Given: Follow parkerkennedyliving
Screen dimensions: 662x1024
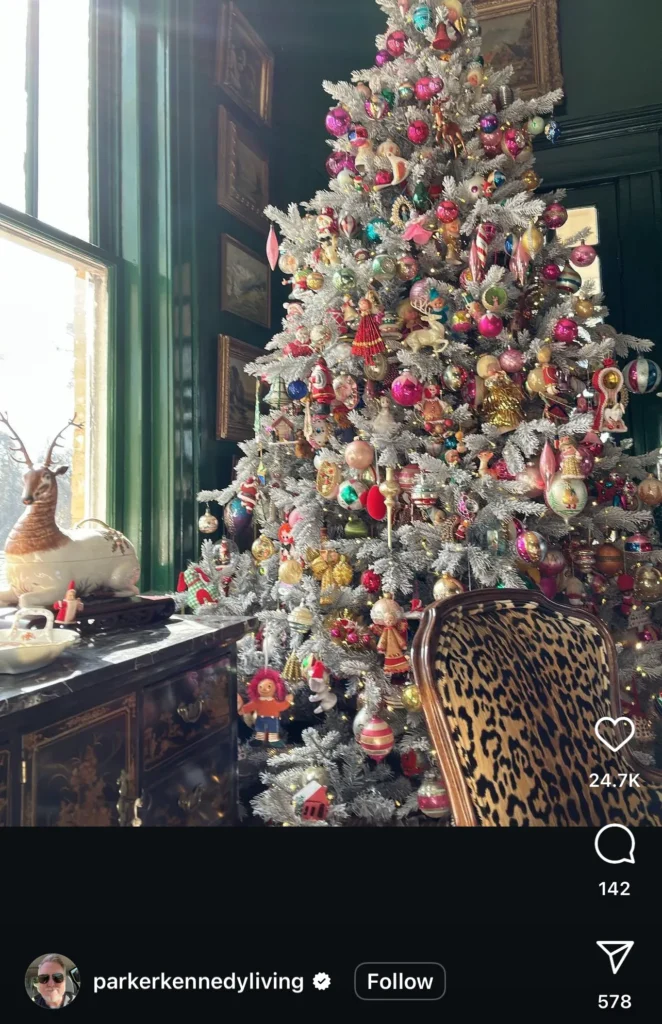Looking at the screenshot, I should coord(399,981).
